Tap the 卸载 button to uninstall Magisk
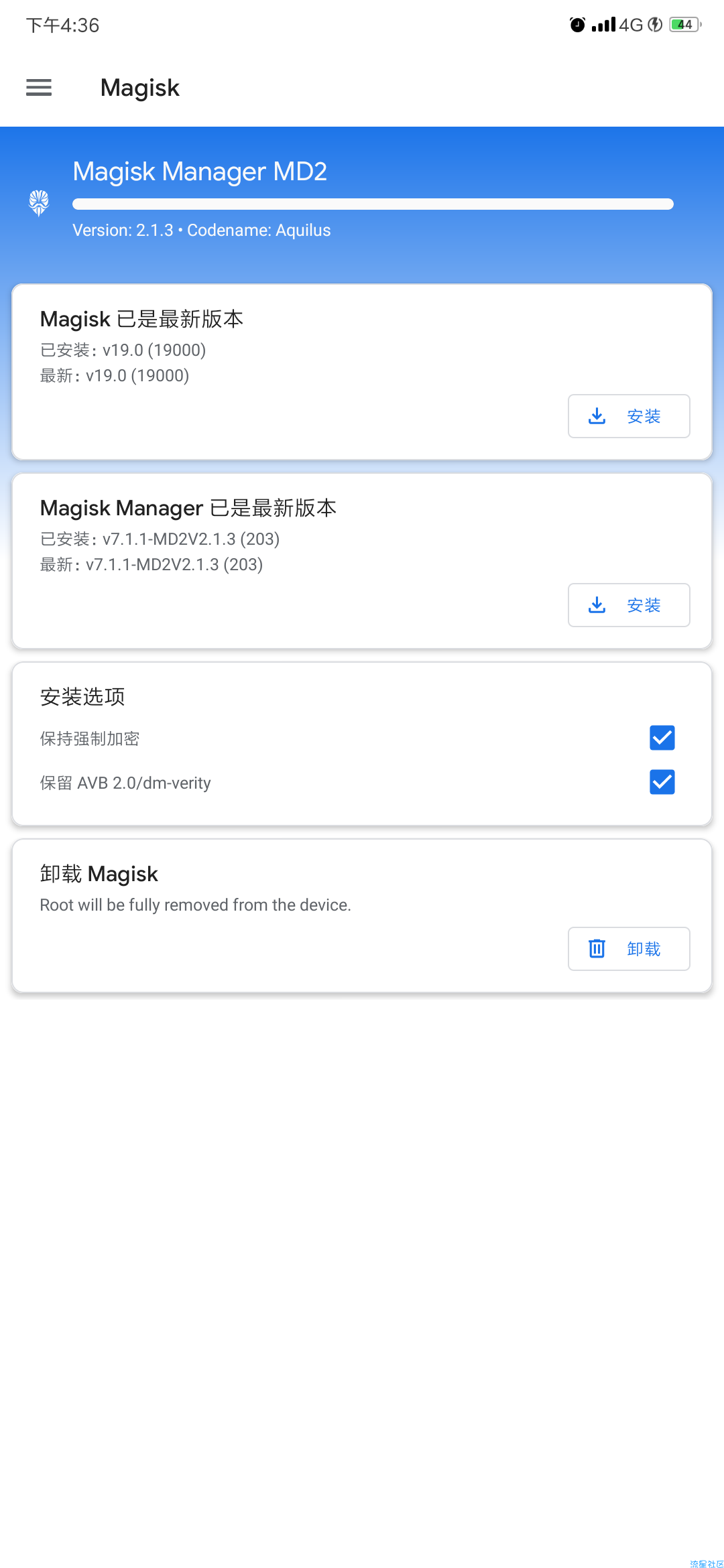The width and height of the screenshot is (724, 1568). 629,949
